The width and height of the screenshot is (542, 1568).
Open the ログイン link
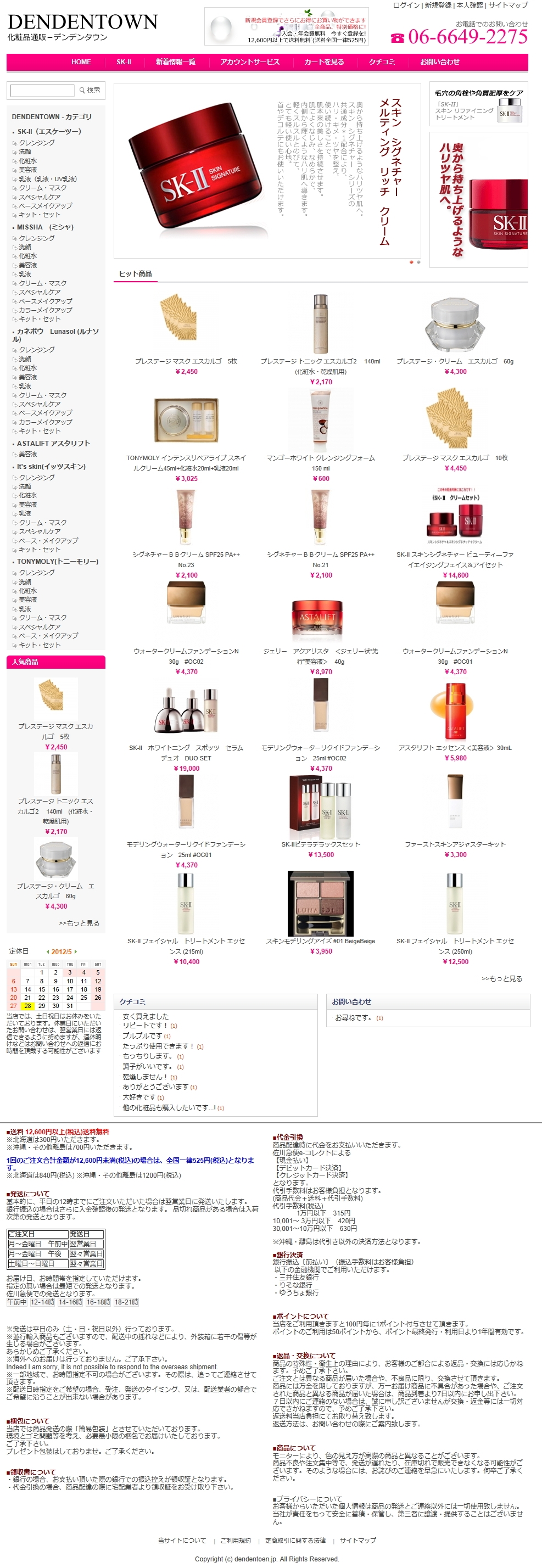tap(406, 5)
